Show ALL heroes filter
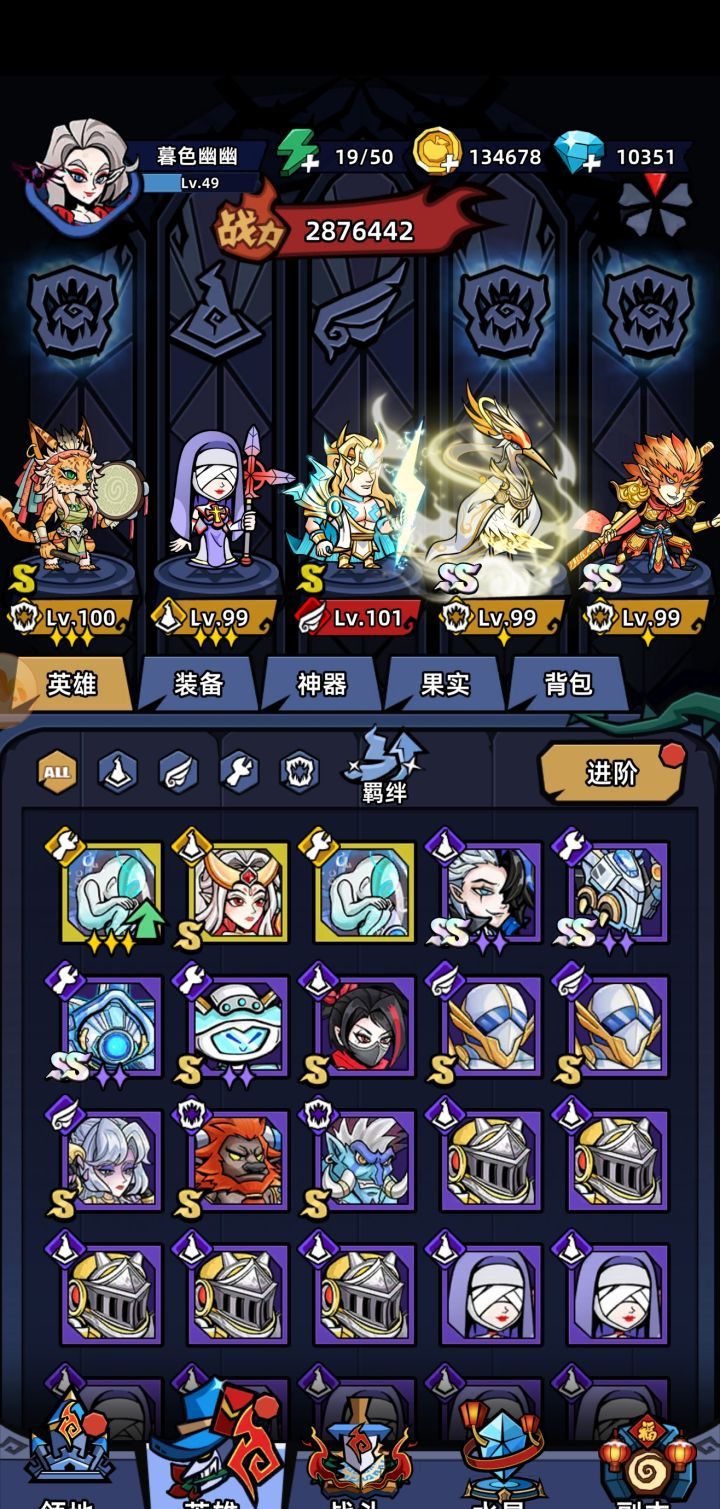 pos(57,772)
